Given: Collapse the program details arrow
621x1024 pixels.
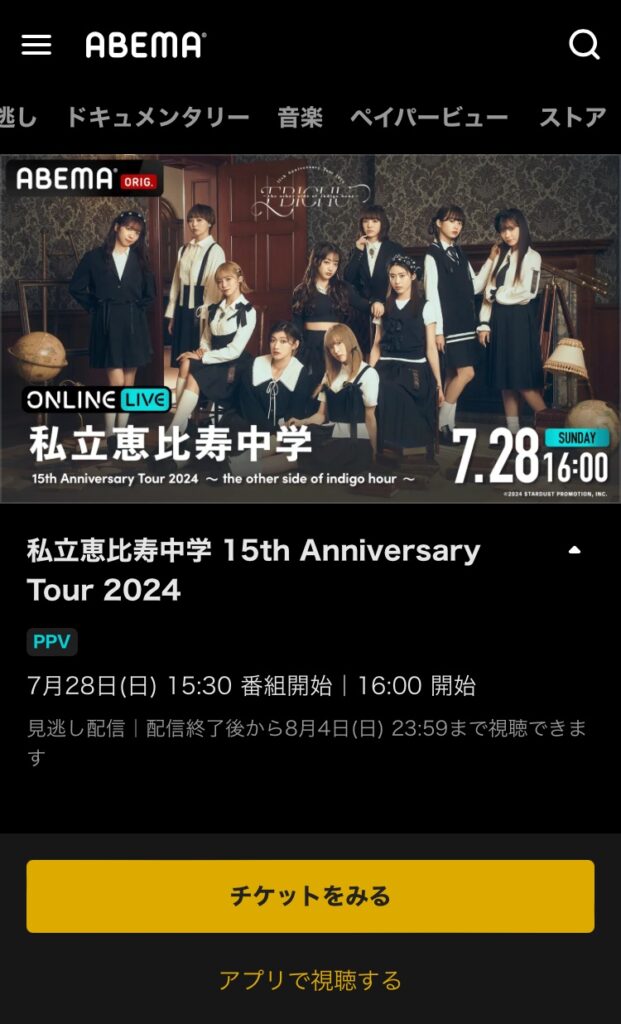Looking at the screenshot, I should pyautogui.click(x=574, y=550).
